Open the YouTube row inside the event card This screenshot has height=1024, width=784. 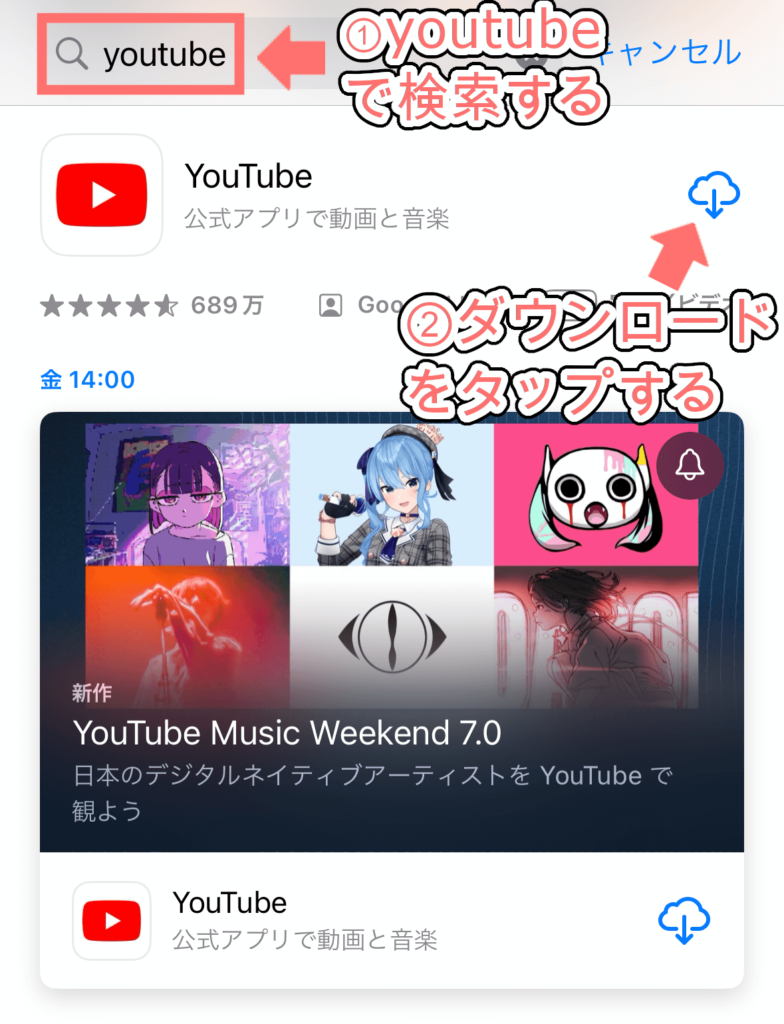(x=300, y=918)
